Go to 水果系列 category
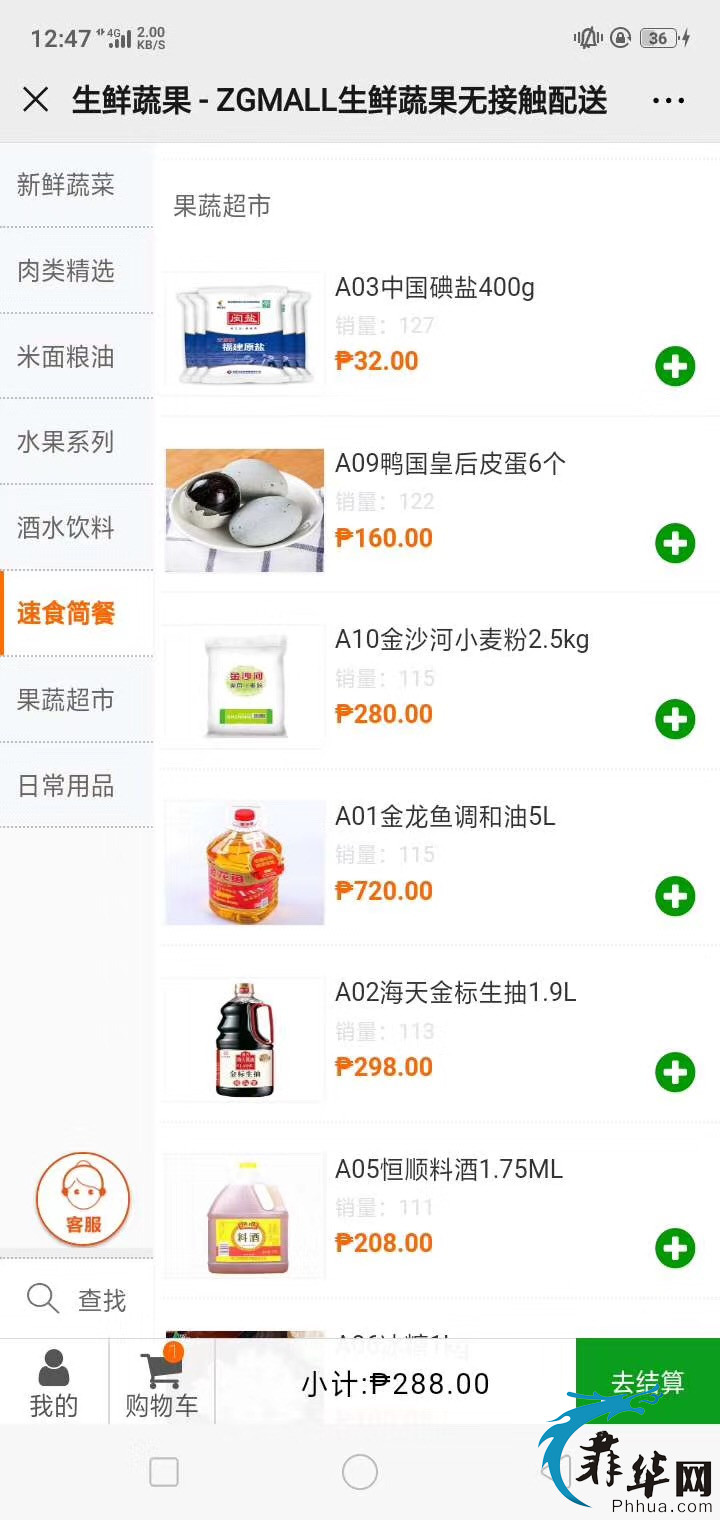This screenshot has height=1520, width=720. (x=66, y=442)
